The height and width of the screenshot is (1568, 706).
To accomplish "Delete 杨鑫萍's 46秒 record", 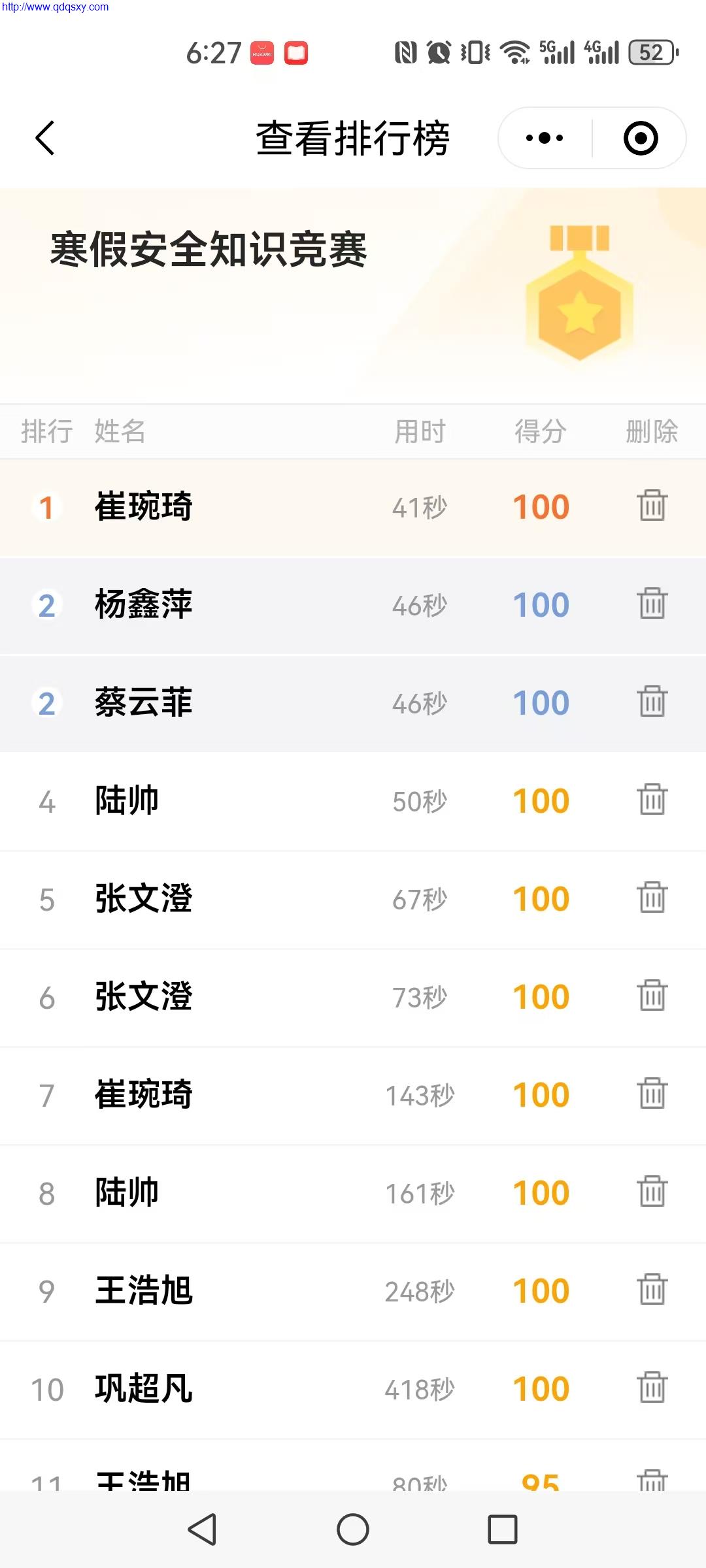I will click(x=652, y=604).
